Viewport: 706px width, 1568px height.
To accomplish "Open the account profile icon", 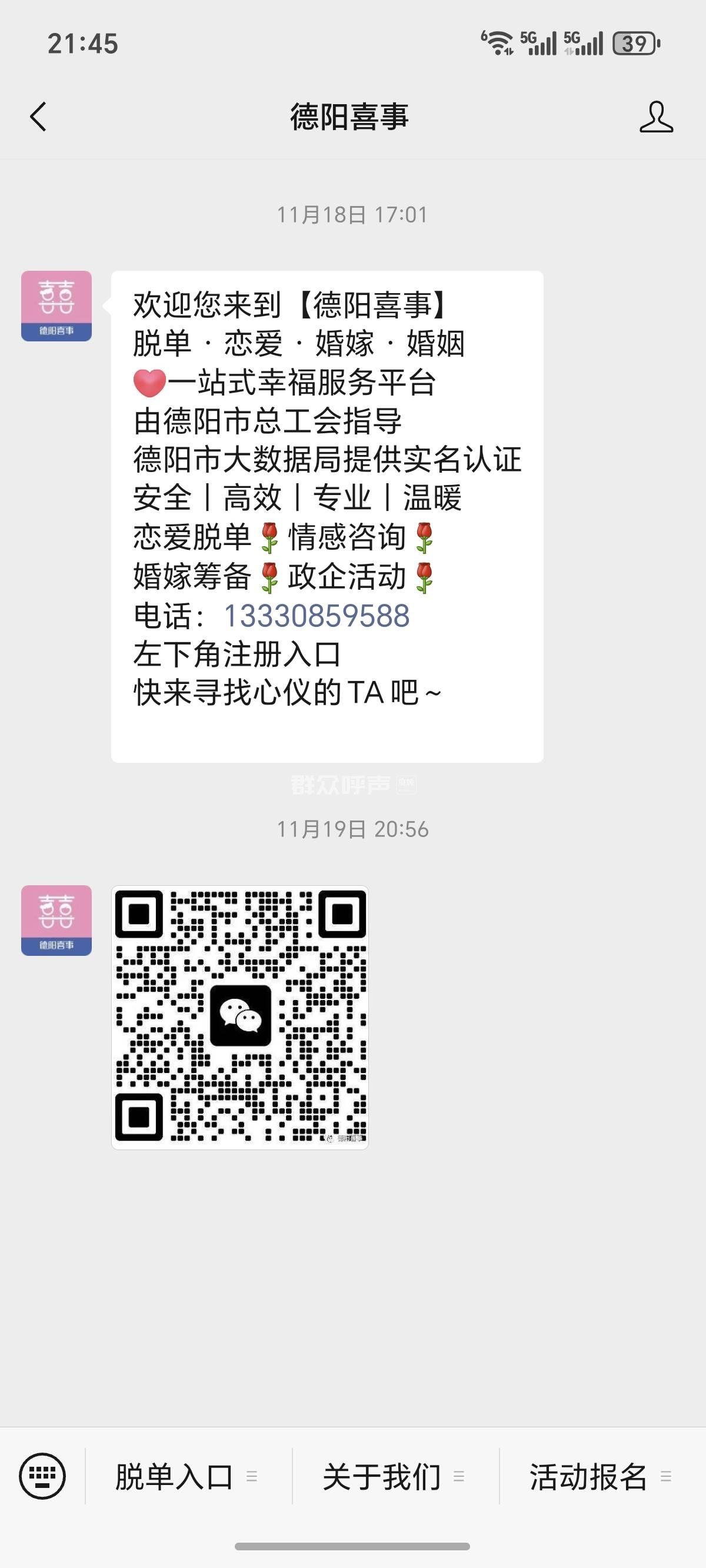I will pyautogui.click(x=656, y=117).
